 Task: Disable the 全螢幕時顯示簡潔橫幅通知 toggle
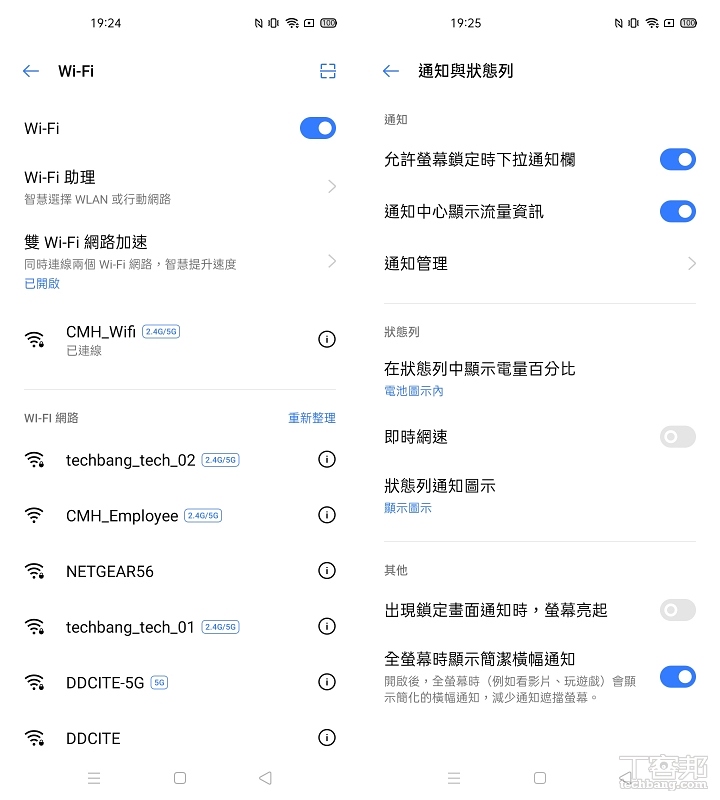click(x=677, y=676)
